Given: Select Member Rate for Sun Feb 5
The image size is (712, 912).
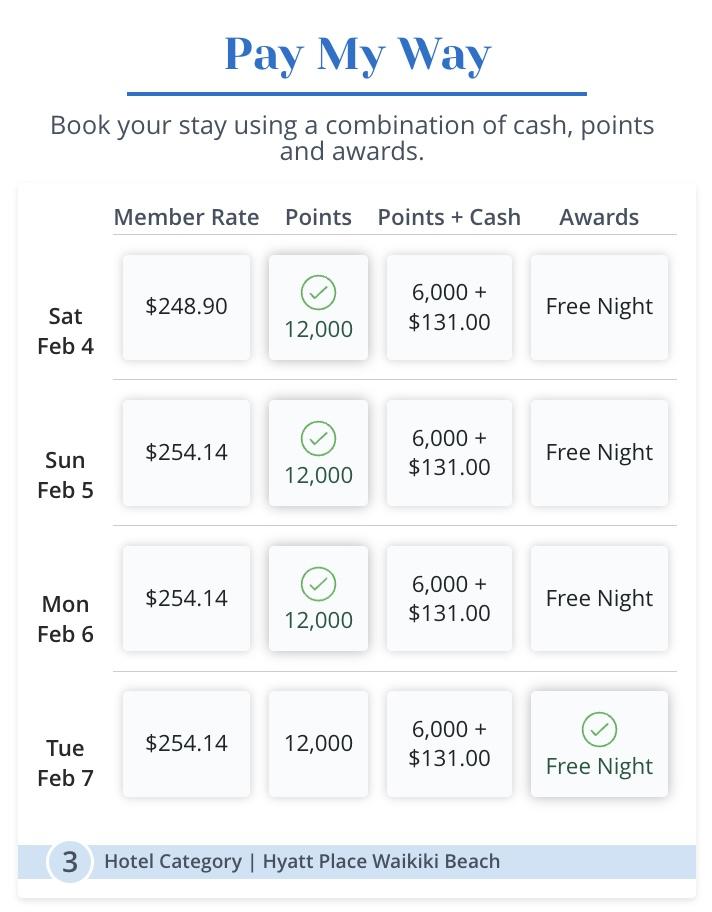Looking at the screenshot, I should (x=186, y=452).
